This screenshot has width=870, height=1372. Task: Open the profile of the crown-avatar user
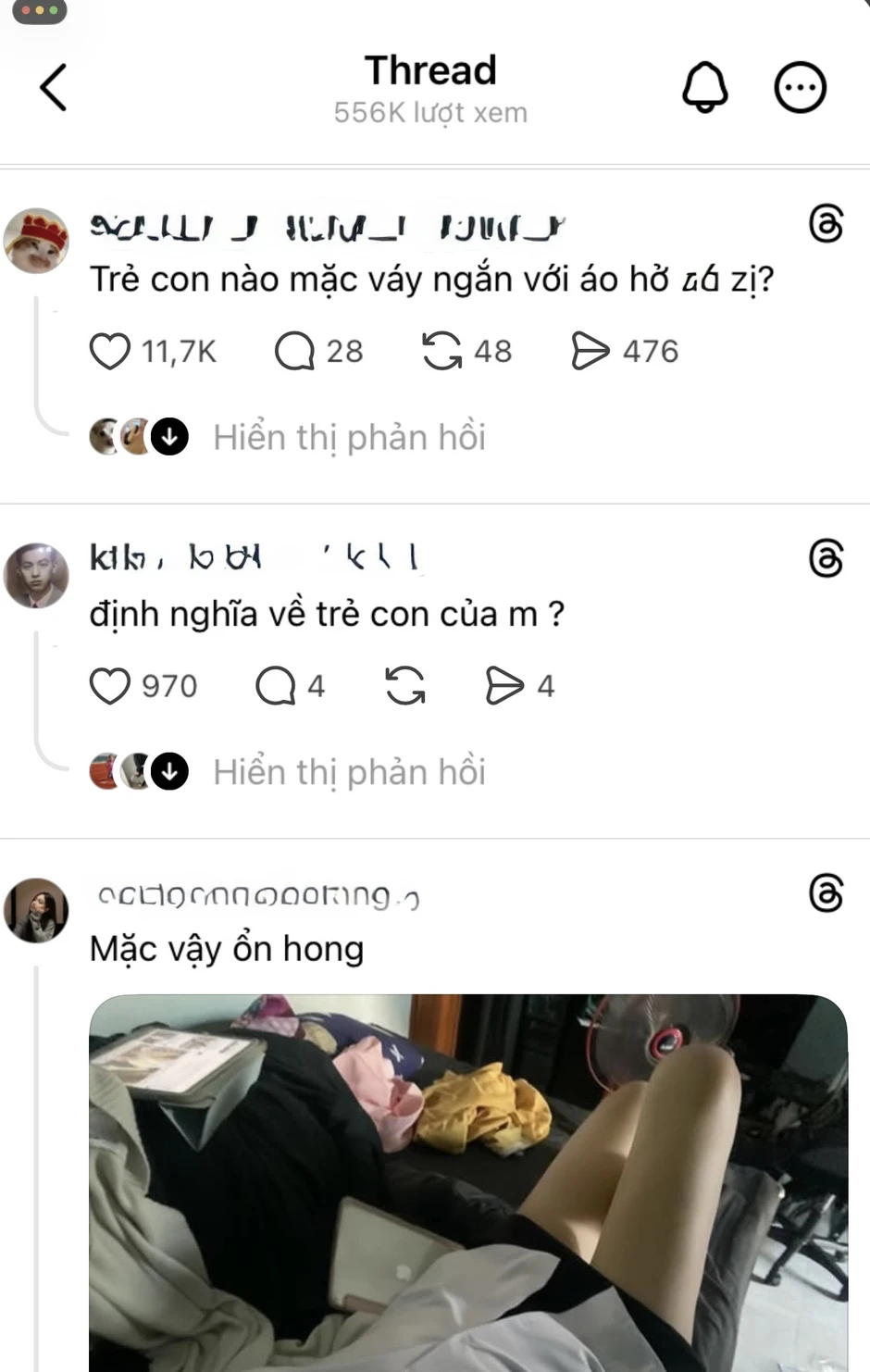click(37, 241)
